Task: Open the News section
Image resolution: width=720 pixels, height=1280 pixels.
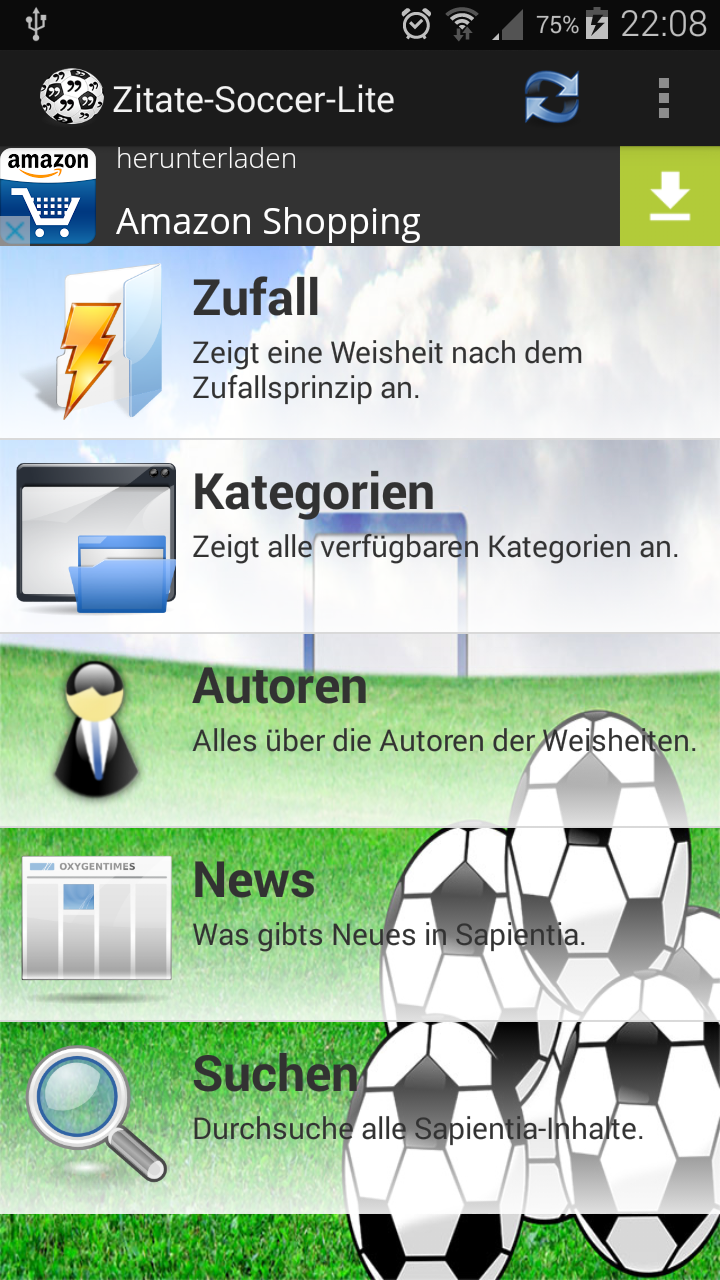Action: tap(360, 924)
